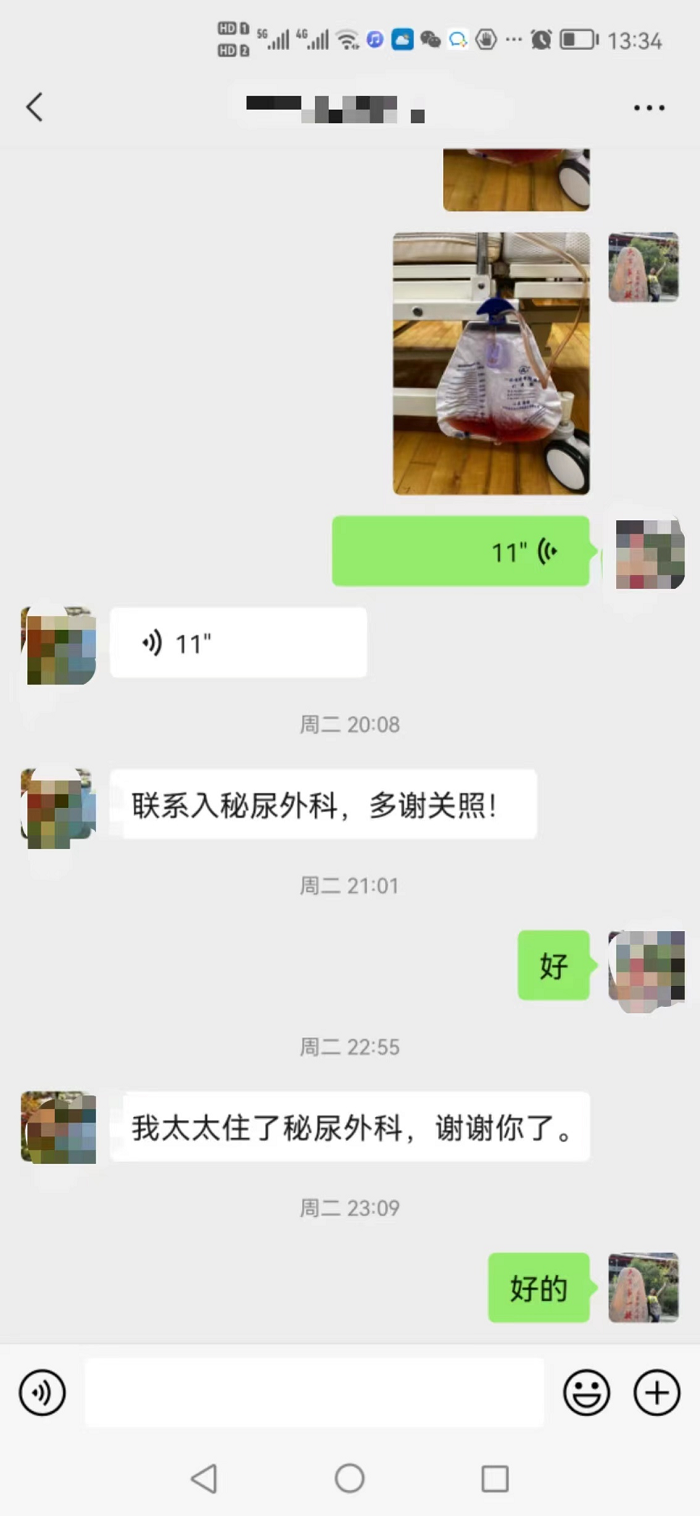
Task: Play the received white 11-second voice message
Action: (x=238, y=643)
